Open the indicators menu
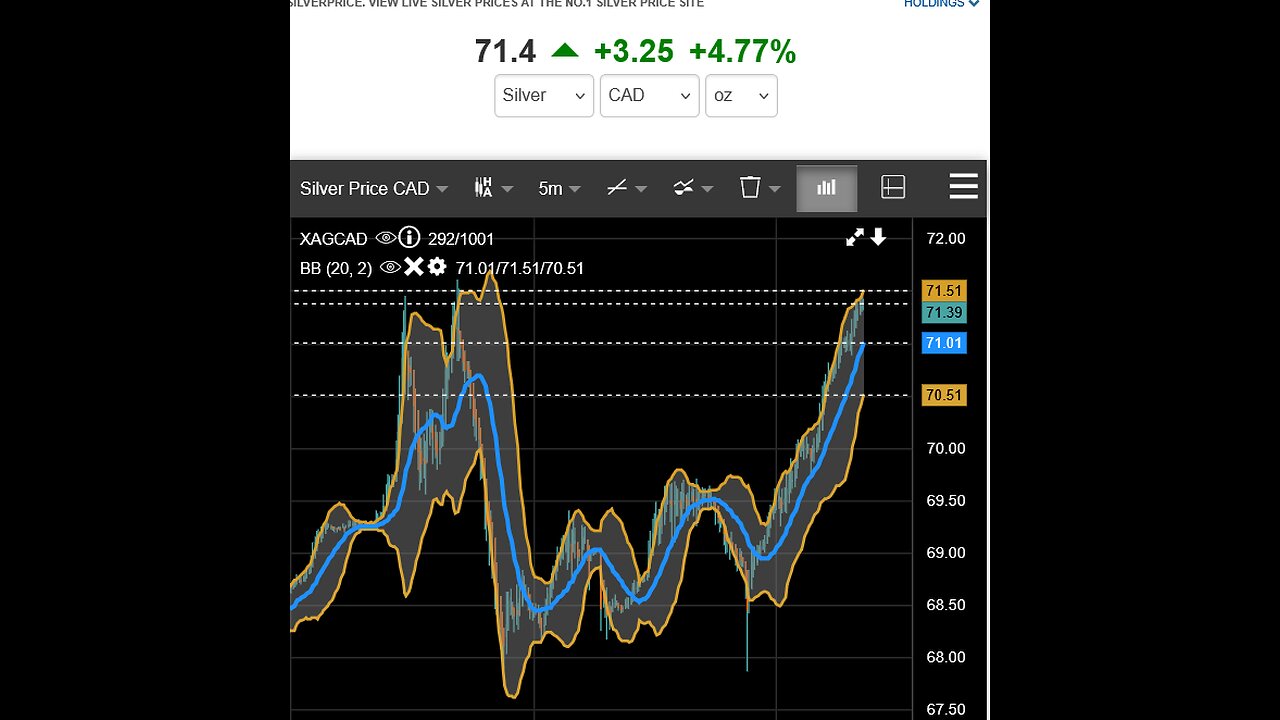 point(692,188)
